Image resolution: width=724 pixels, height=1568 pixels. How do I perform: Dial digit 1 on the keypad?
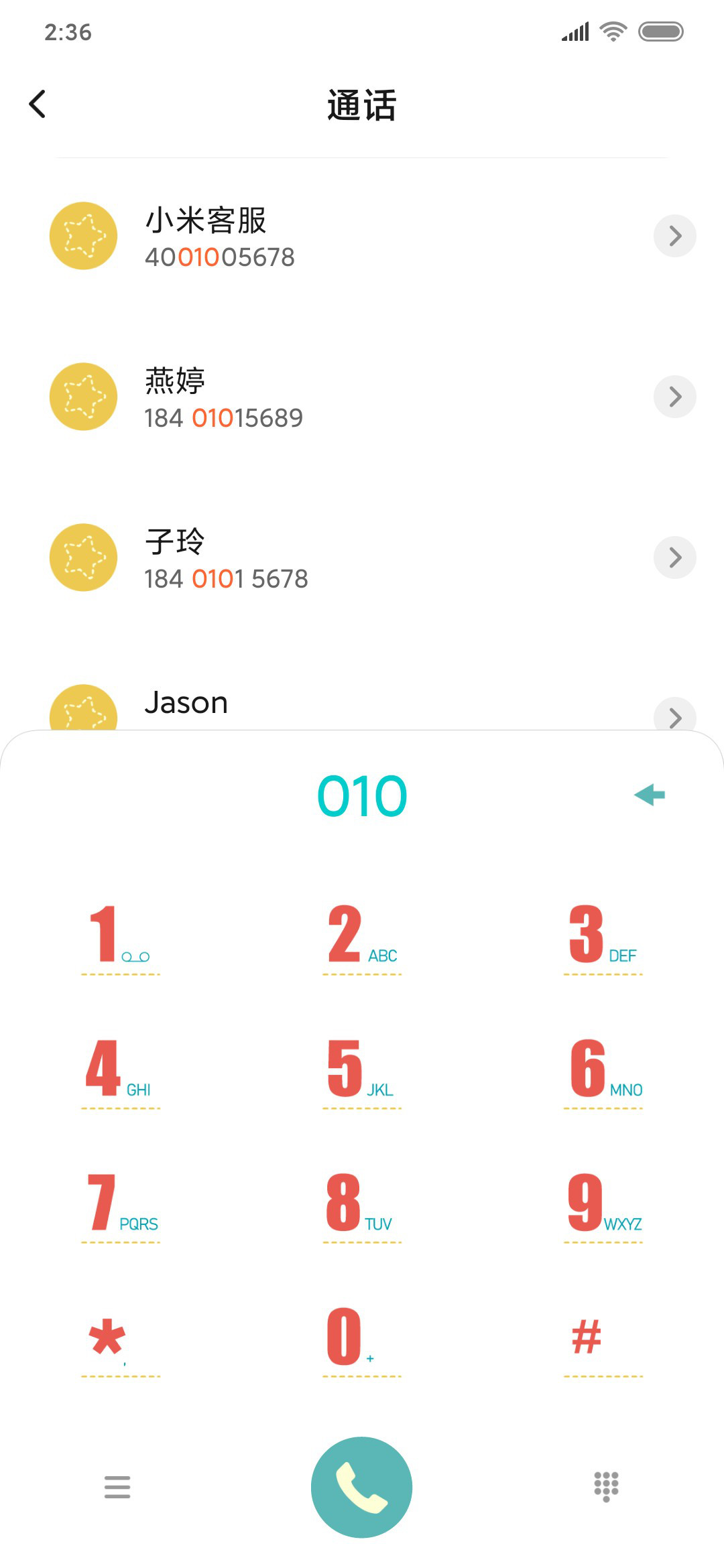[x=121, y=937]
